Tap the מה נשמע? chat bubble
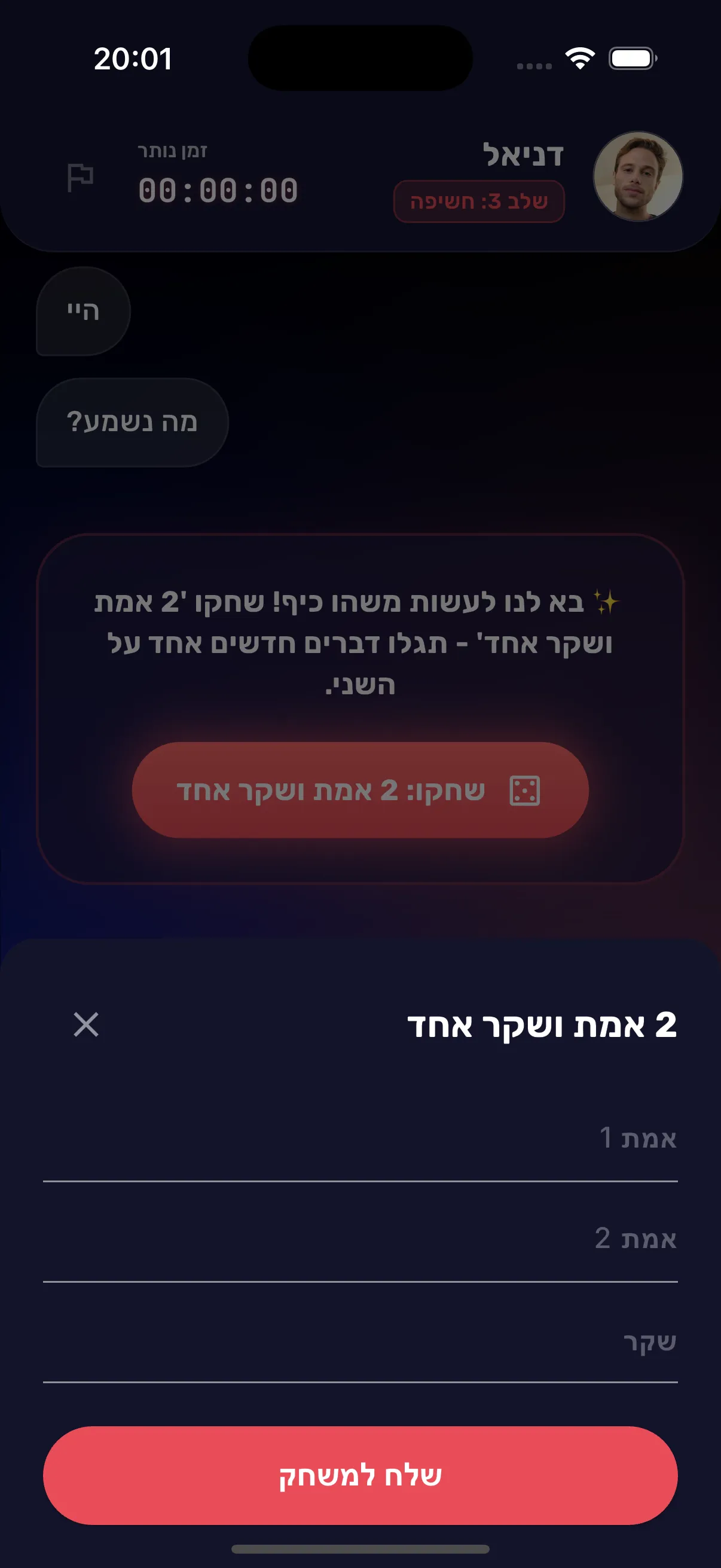This screenshot has height=1568, width=721. pos(131,422)
